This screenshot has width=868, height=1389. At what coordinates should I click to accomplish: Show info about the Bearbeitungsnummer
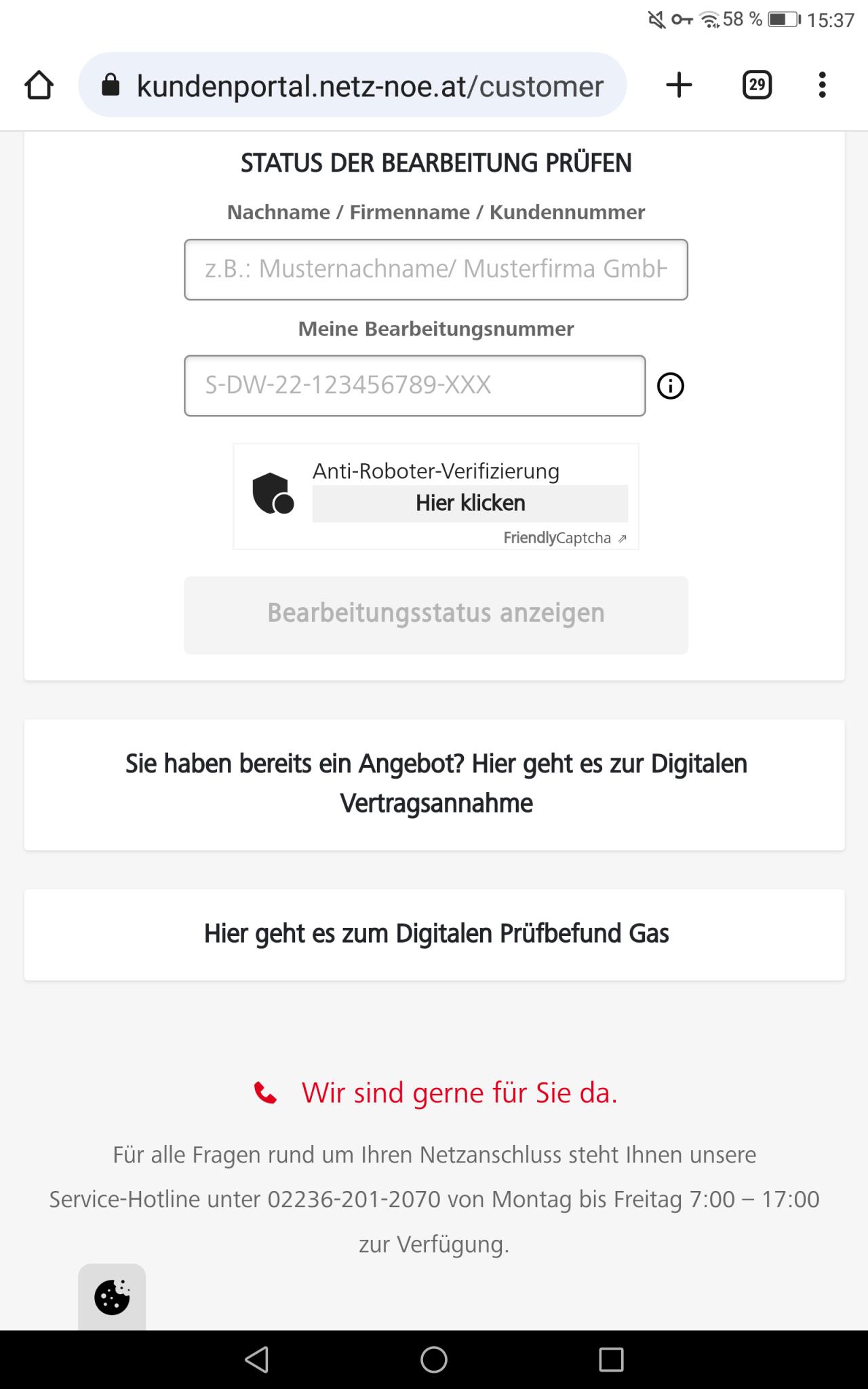coord(671,386)
